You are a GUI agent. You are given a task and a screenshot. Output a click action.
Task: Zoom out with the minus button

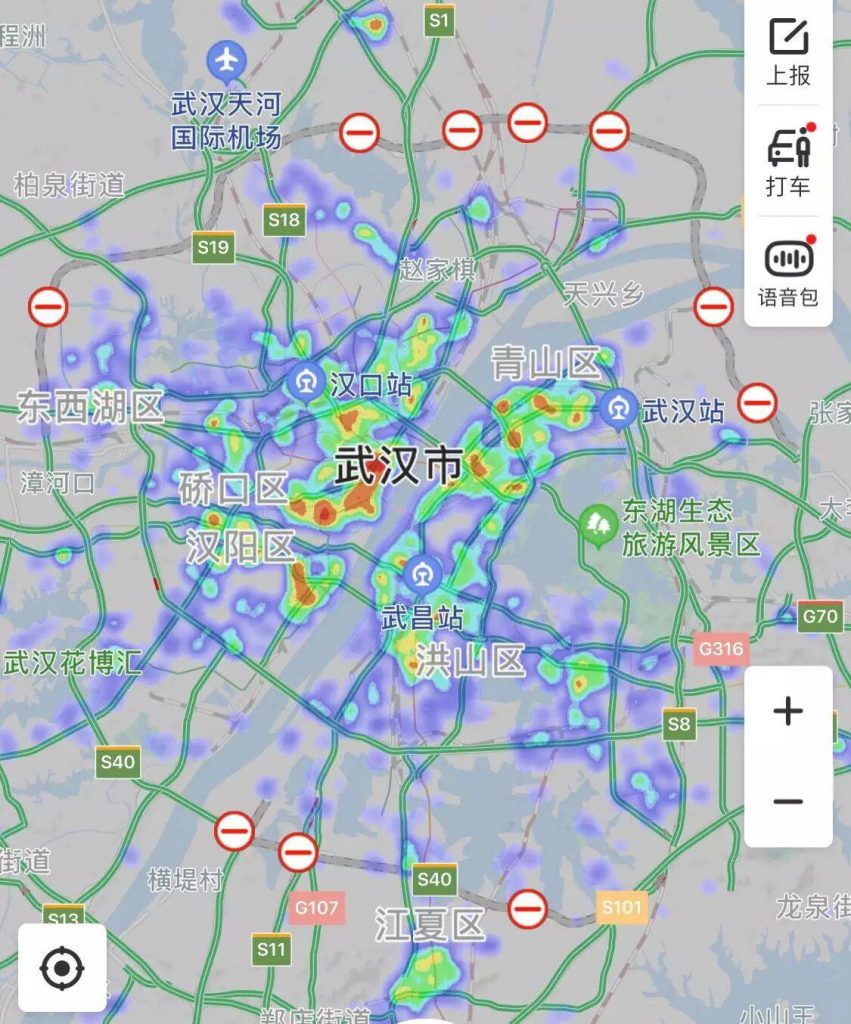(x=788, y=801)
